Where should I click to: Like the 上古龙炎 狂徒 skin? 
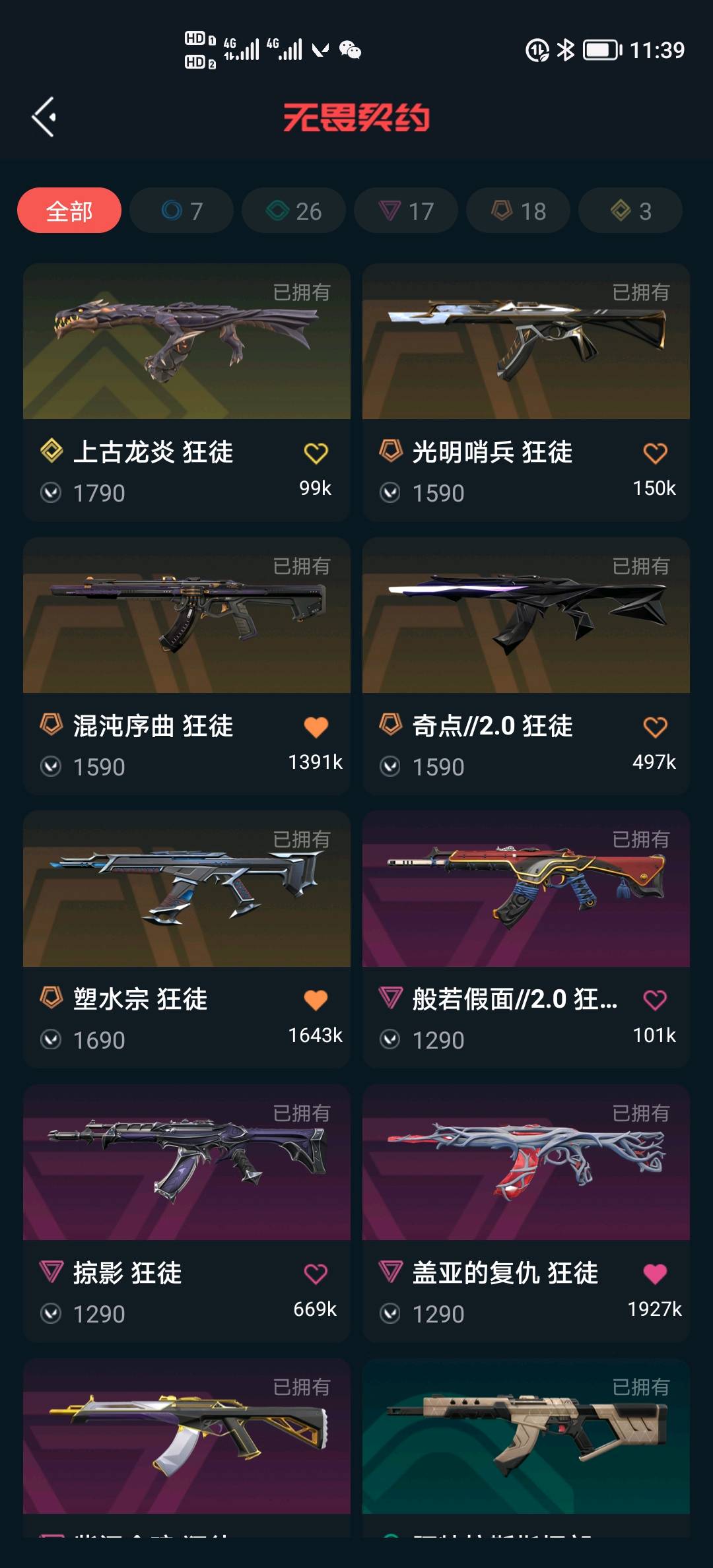[316, 453]
